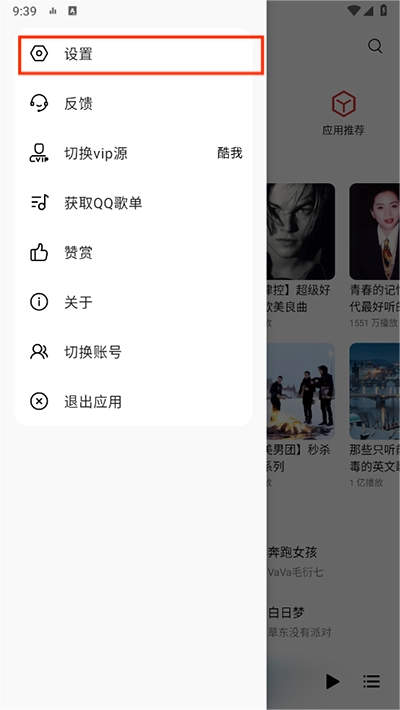Open the 青春的记忆 playlist card
The height and width of the screenshot is (710, 400).
375,255
